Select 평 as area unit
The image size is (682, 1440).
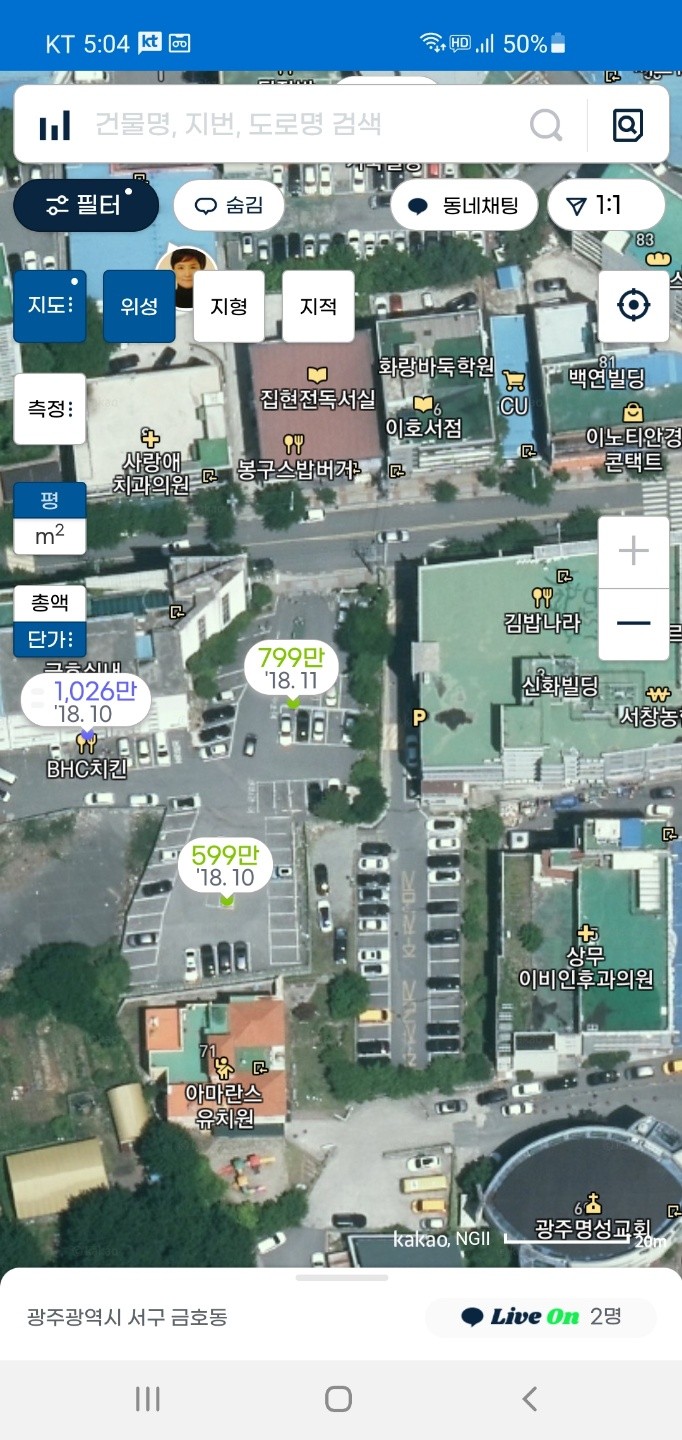(49, 500)
